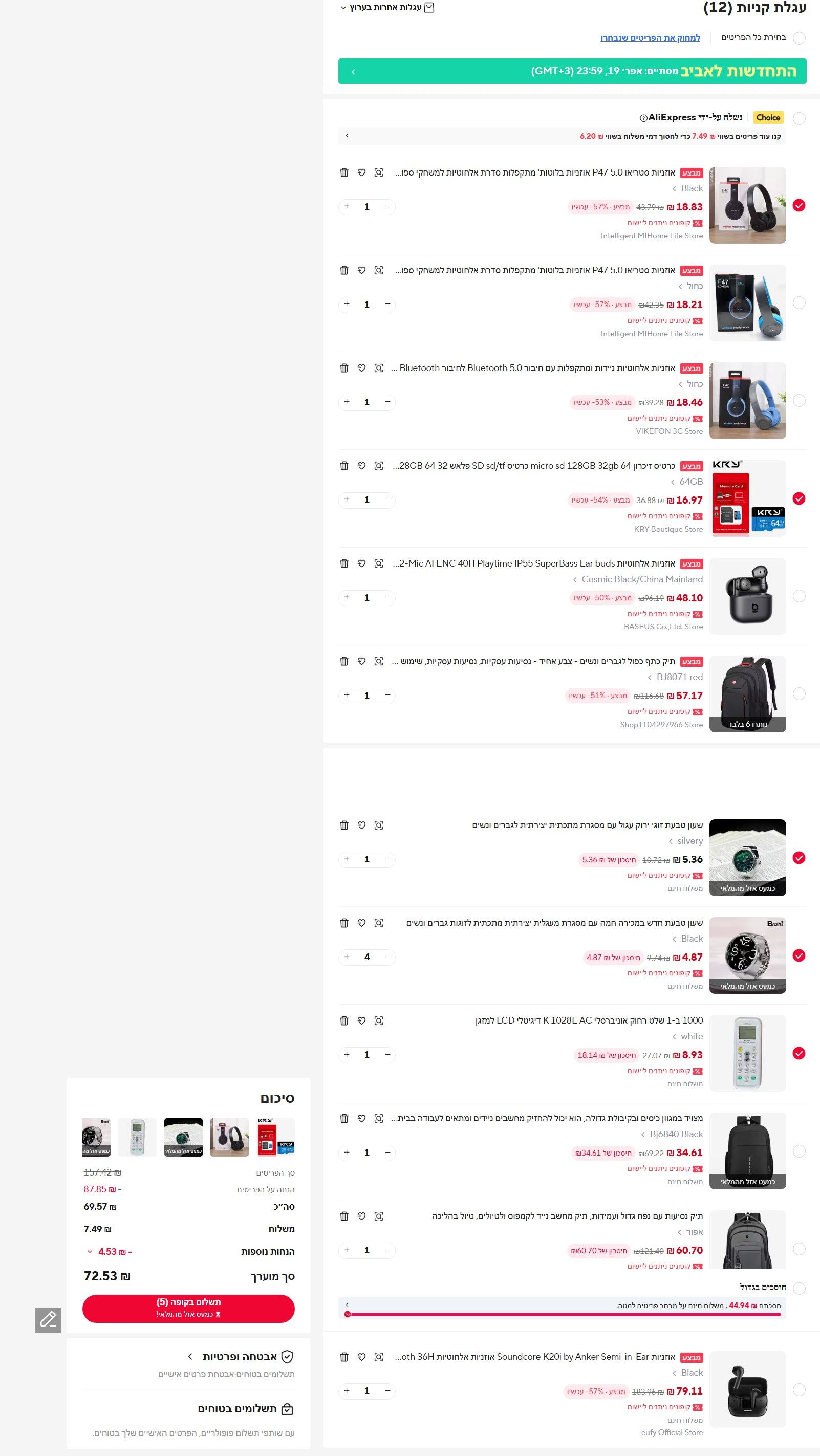The width and height of the screenshot is (820, 1456).
Task: Add VIKEFON blue headphones to wishlist
Action: coord(362,368)
